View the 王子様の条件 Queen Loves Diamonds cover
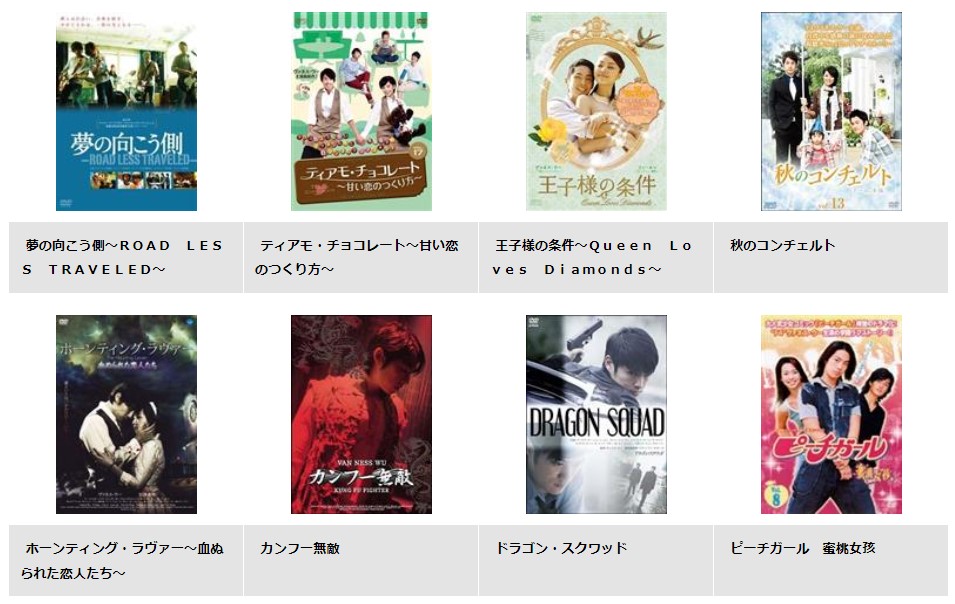The height and width of the screenshot is (604, 955). coord(596,111)
